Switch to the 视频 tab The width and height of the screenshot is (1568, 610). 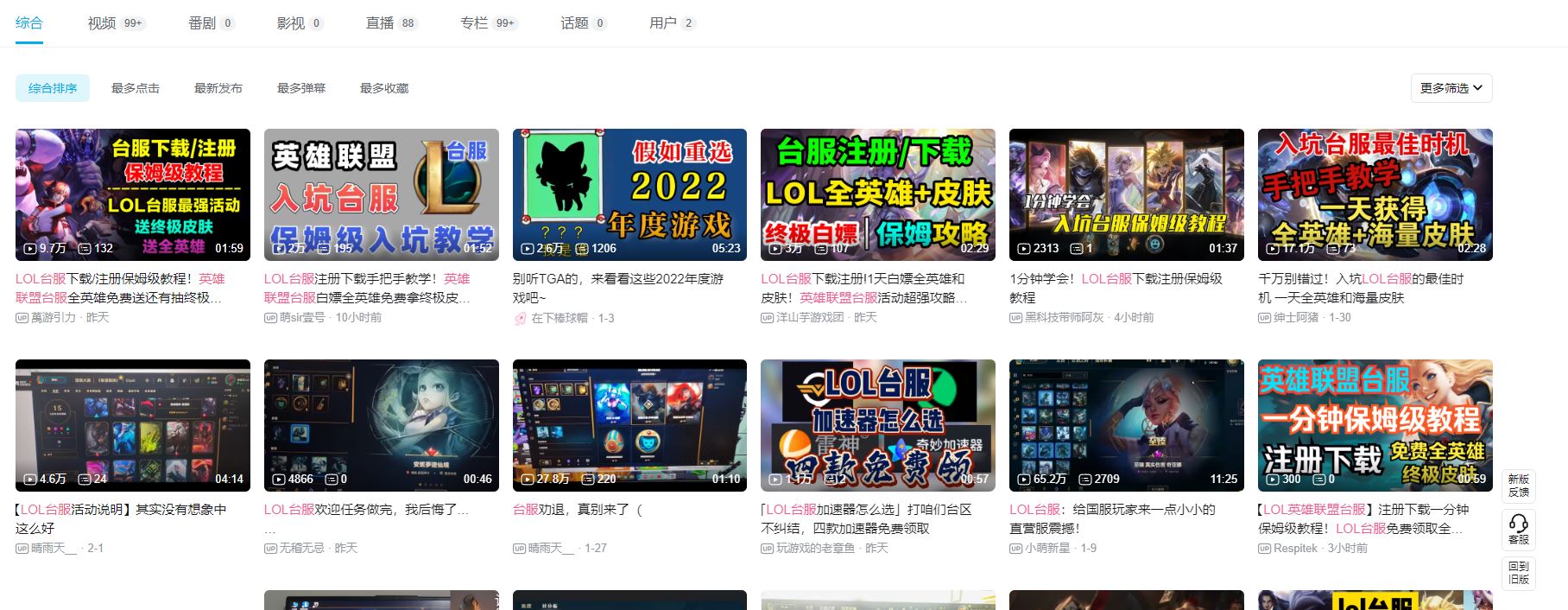click(x=102, y=23)
